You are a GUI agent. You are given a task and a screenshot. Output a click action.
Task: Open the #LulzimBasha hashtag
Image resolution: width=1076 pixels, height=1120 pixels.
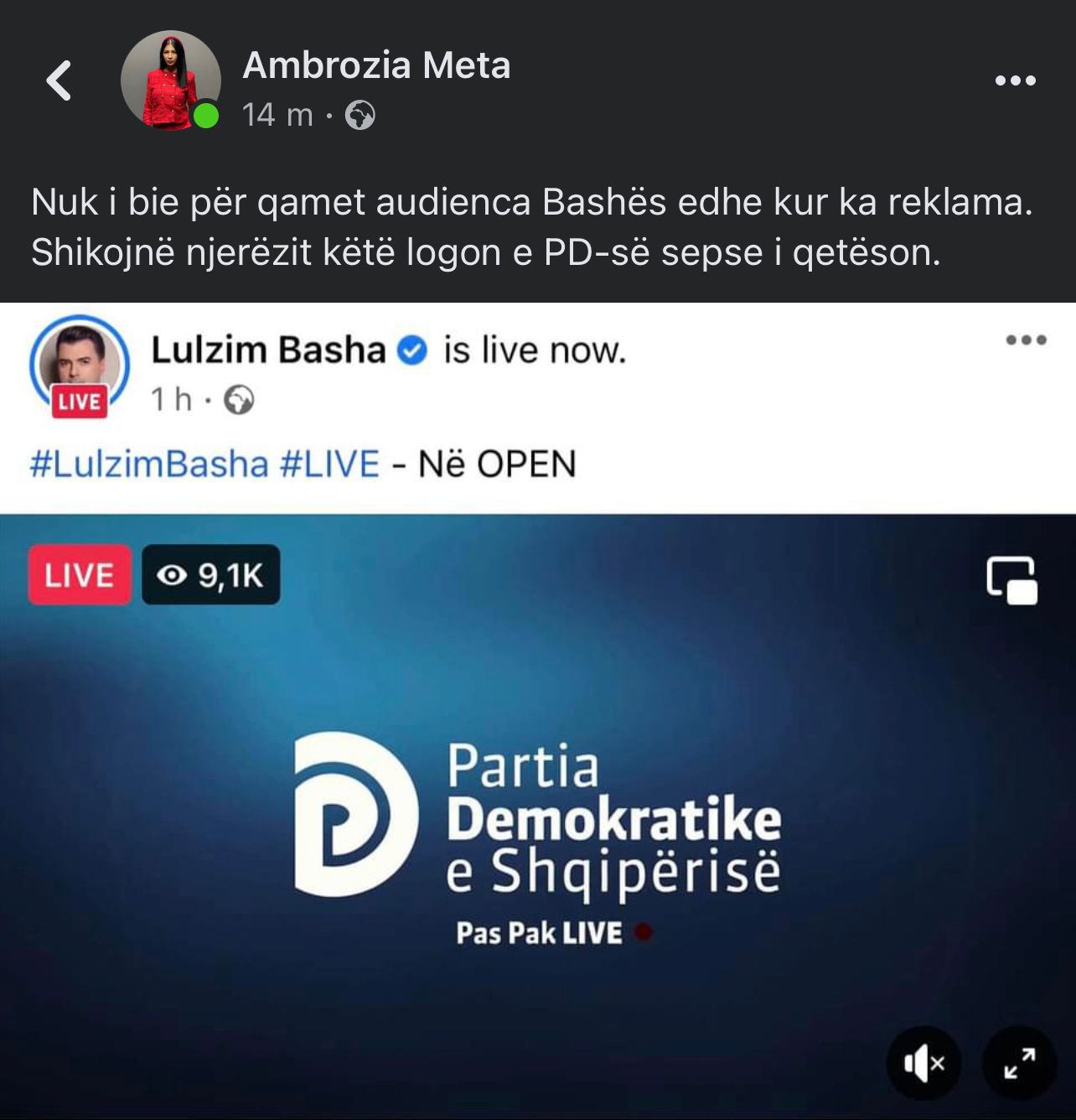(x=149, y=464)
